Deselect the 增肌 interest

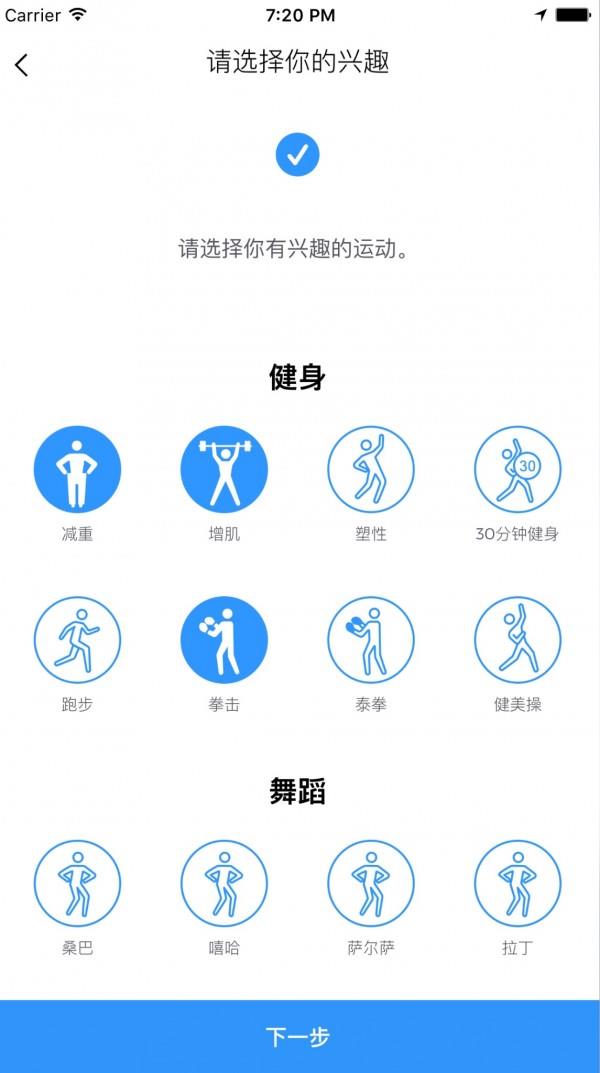(224, 469)
